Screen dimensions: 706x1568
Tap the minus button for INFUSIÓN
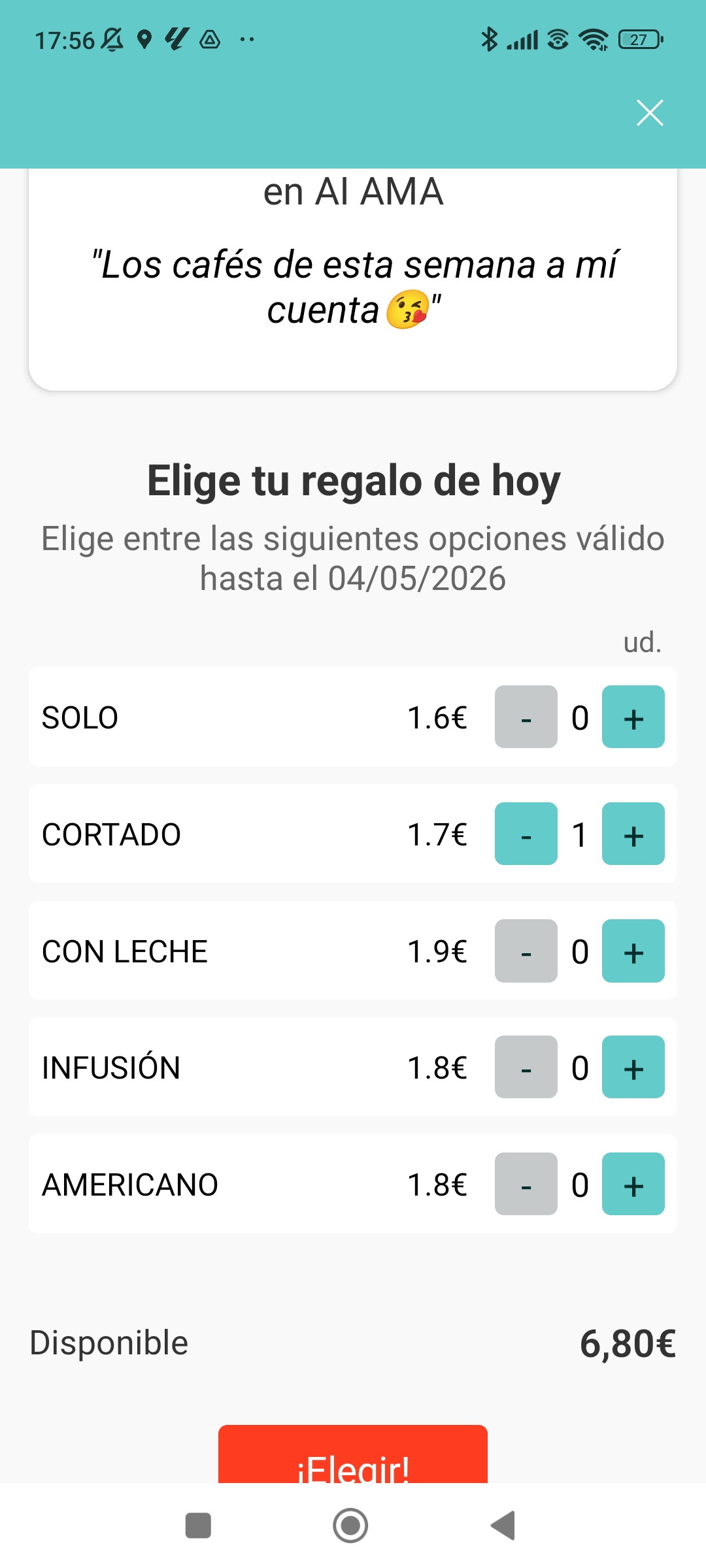coord(526,1068)
